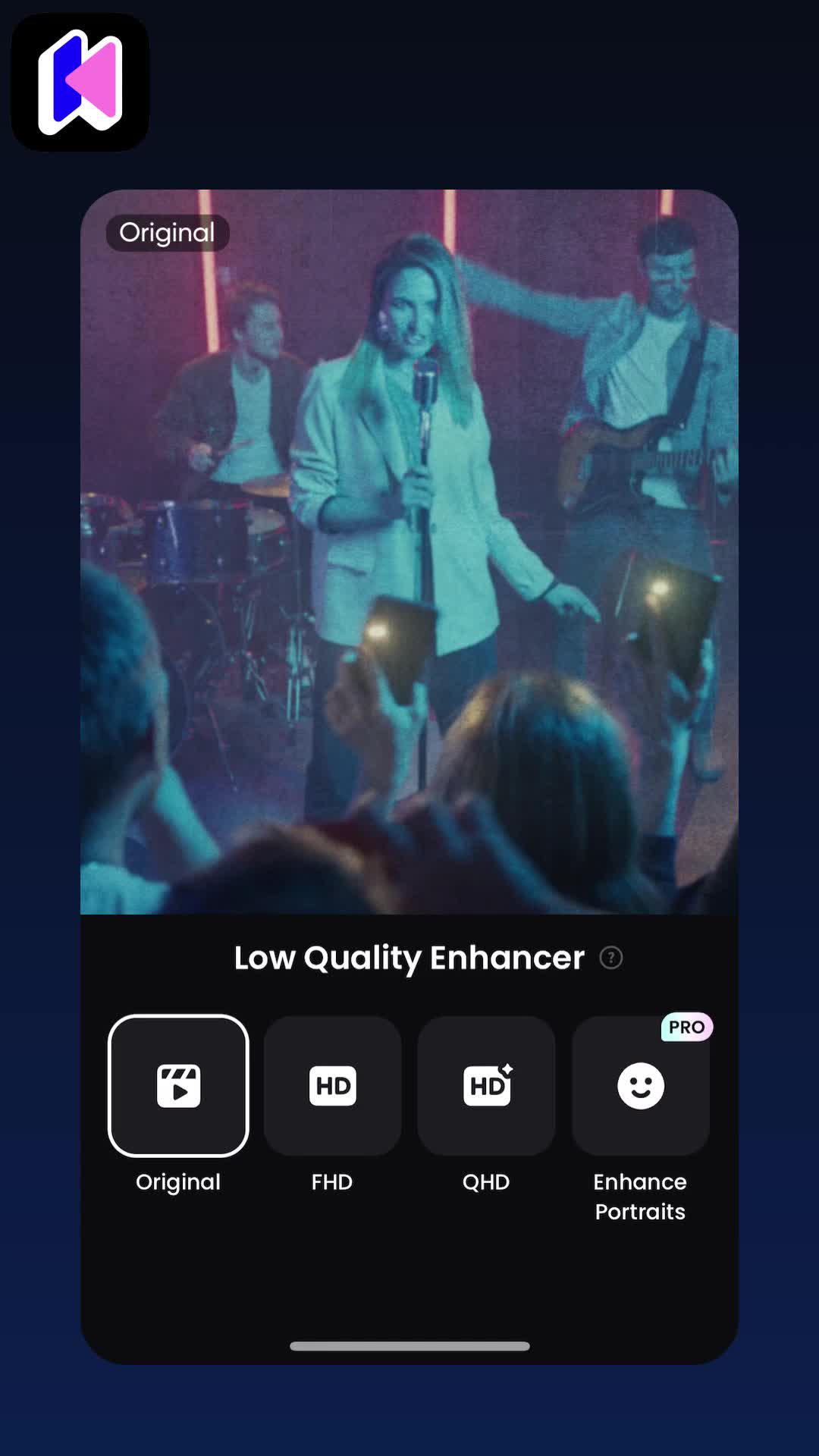Tap the PRO badge on Enhance Portraits
Image resolution: width=819 pixels, height=1456 pixels.
[x=686, y=1027]
